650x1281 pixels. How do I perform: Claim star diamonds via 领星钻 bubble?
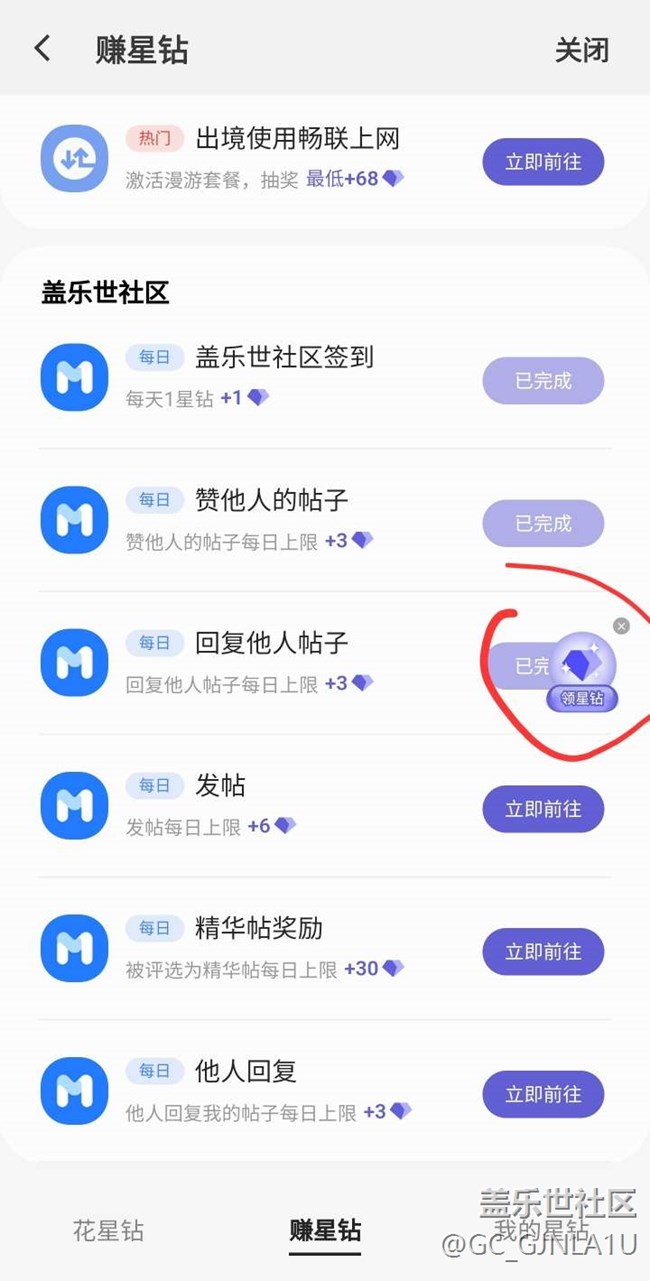click(583, 672)
